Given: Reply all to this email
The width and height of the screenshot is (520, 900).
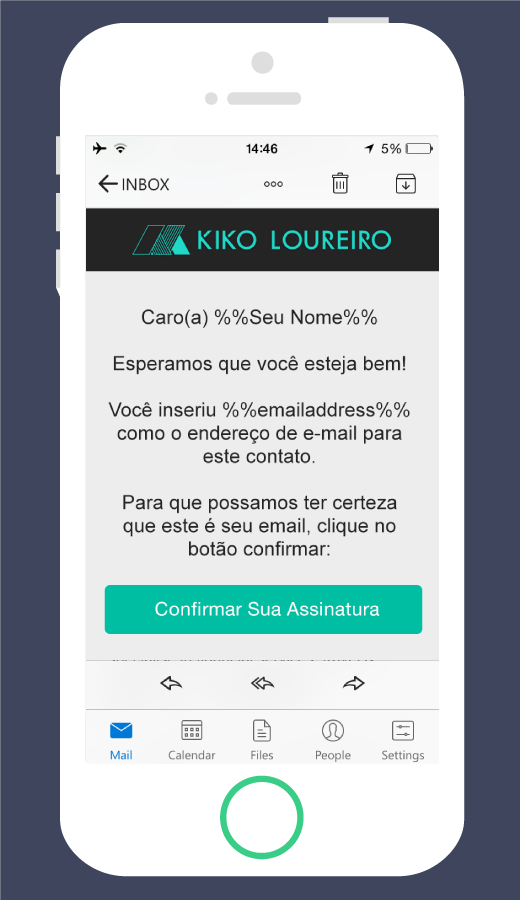Looking at the screenshot, I should [262, 683].
